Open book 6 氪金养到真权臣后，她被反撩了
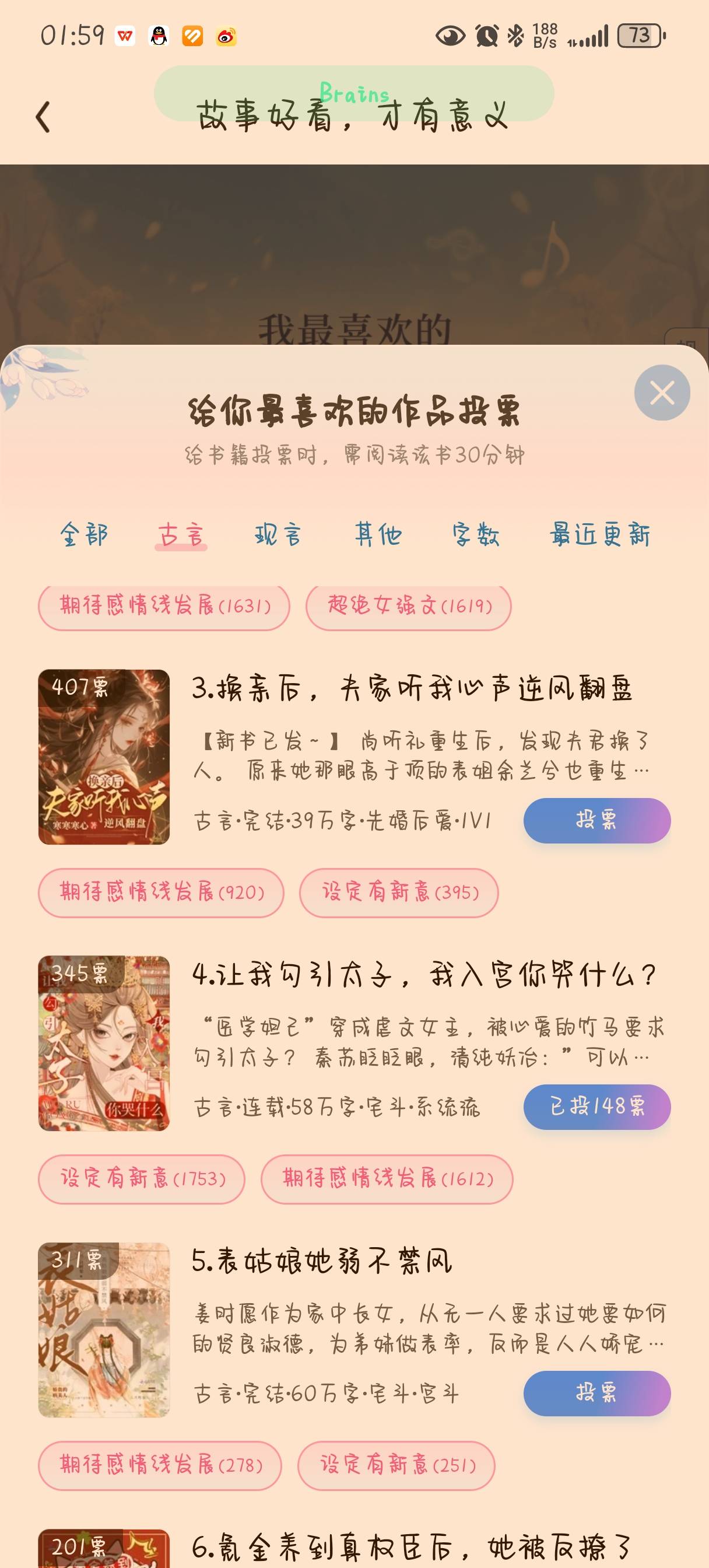Image resolution: width=709 pixels, height=1568 pixels. pyautogui.click(x=412, y=1546)
